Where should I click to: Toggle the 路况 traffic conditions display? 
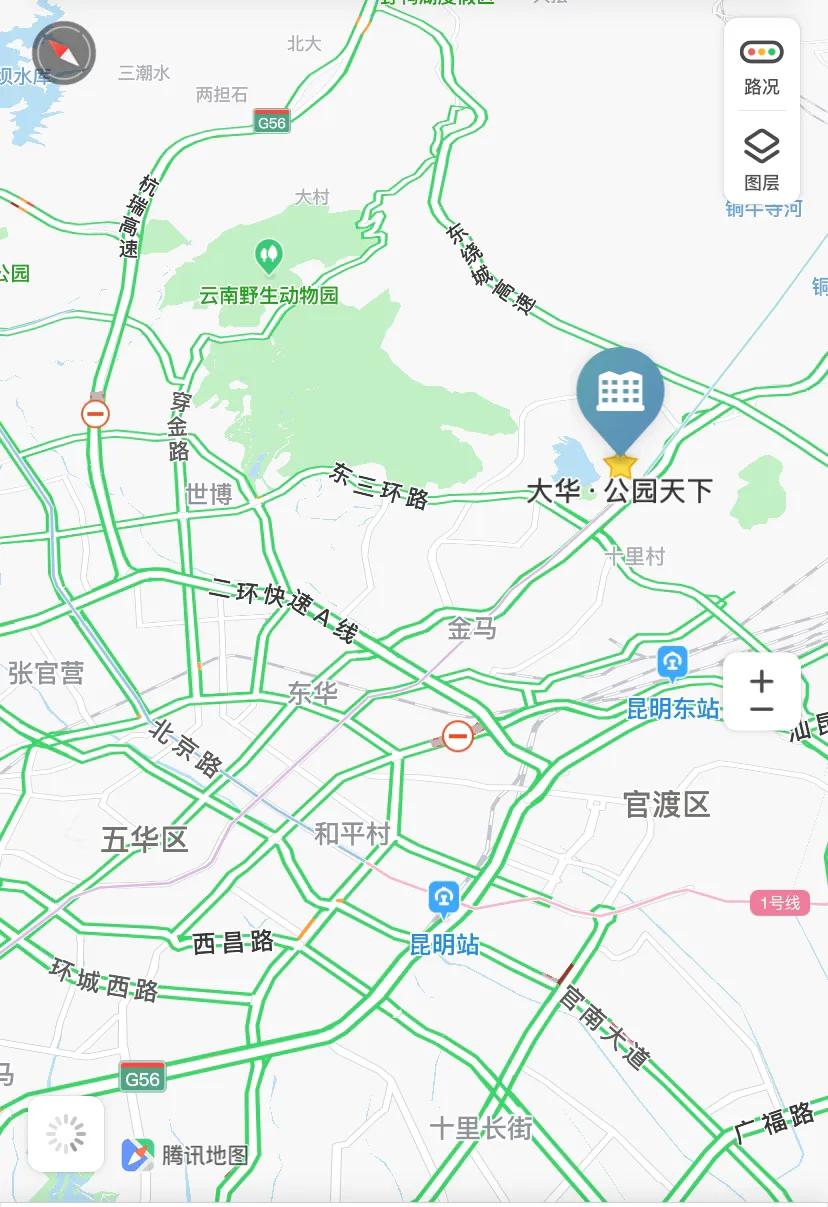coord(763,63)
